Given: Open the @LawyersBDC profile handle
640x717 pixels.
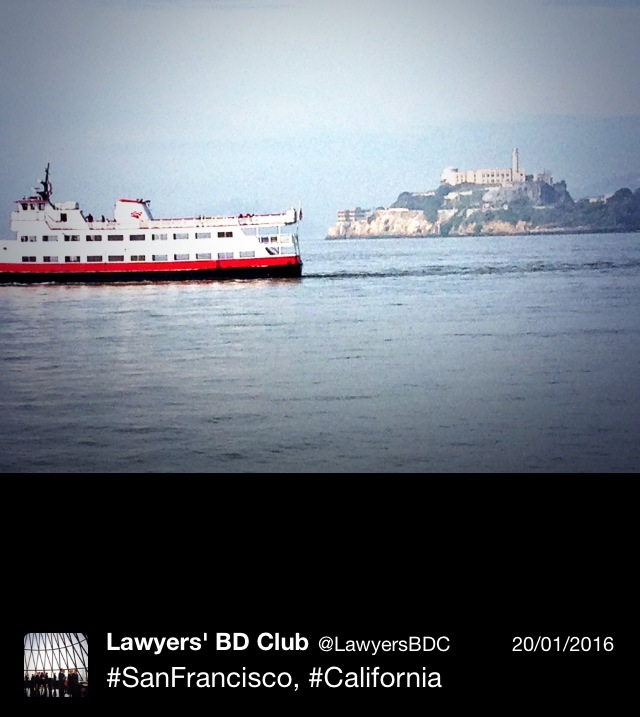Looking at the screenshot, I should 384,645.
